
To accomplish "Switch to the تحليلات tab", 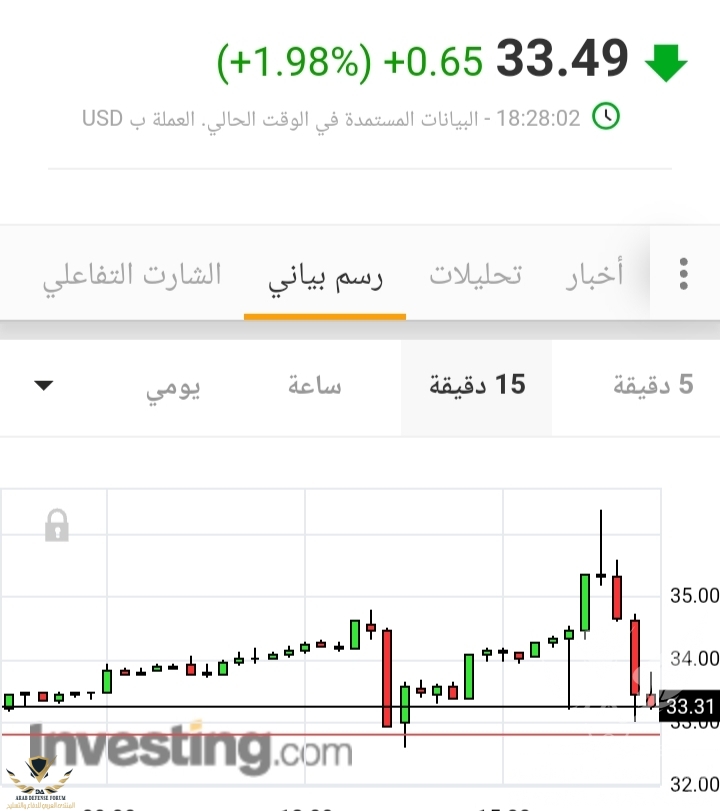I will 476,275.
